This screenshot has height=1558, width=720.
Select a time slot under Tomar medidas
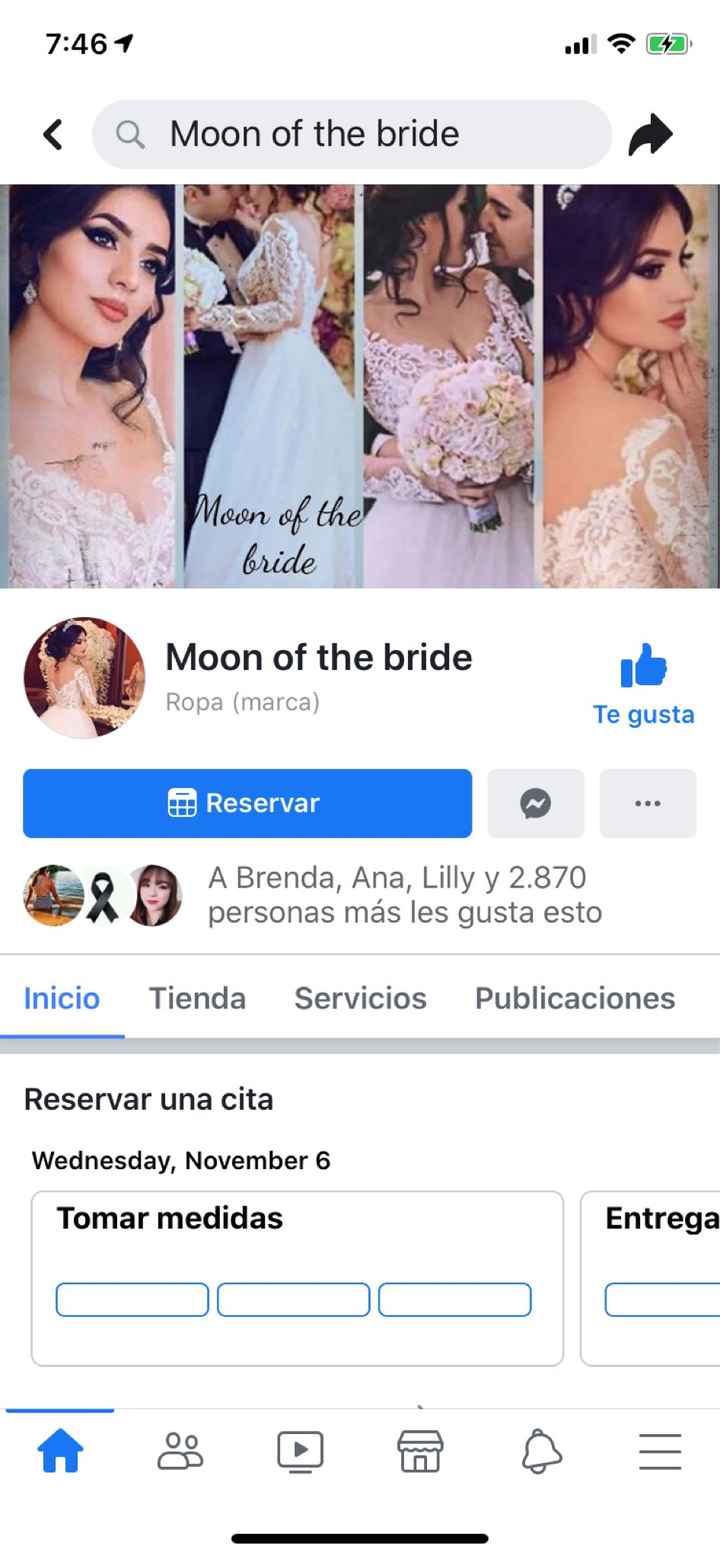pos(131,1299)
